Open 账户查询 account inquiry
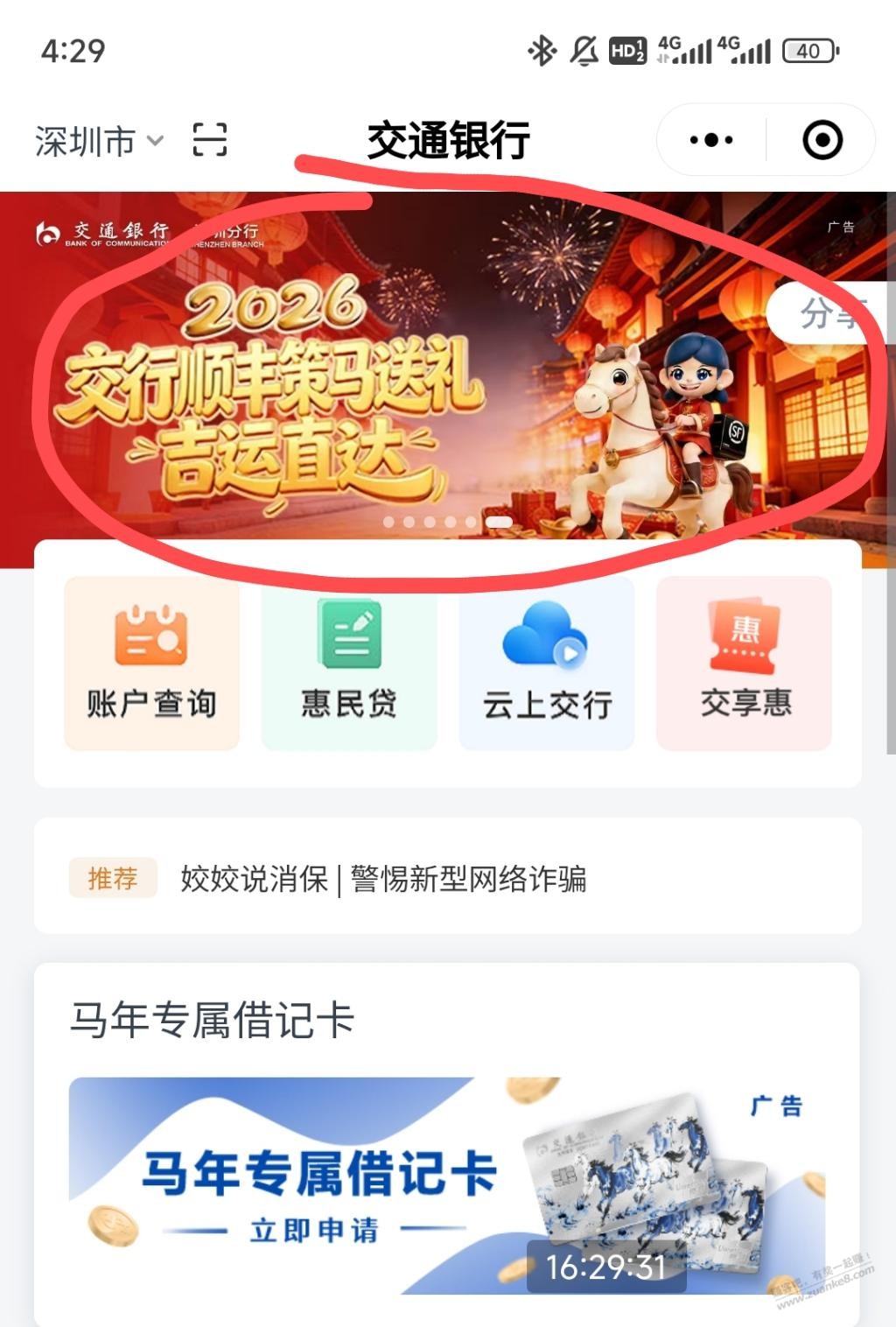Image resolution: width=896 pixels, height=1327 pixels. point(151,663)
